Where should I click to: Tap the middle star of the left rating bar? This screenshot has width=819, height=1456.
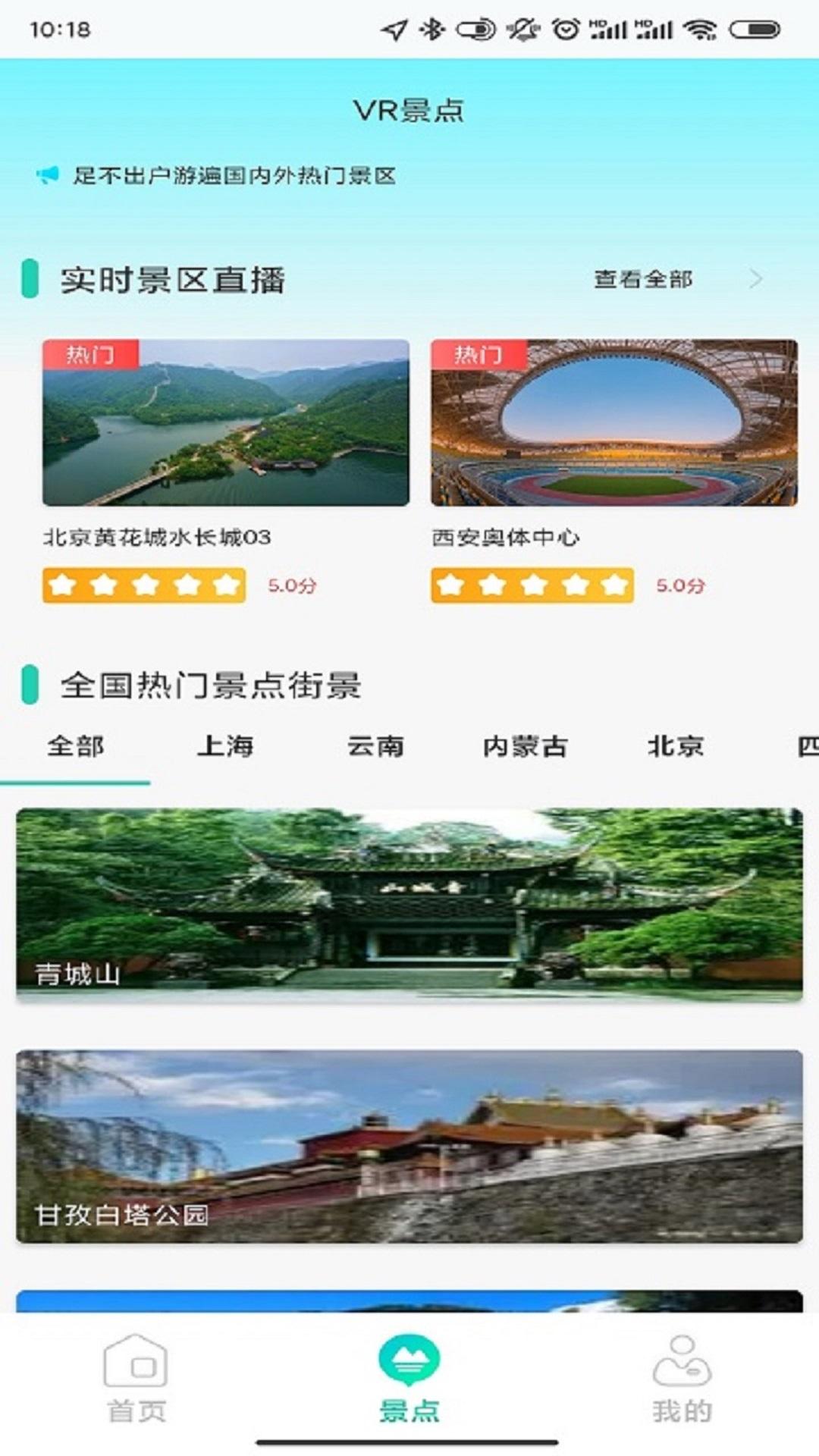(144, 585)
